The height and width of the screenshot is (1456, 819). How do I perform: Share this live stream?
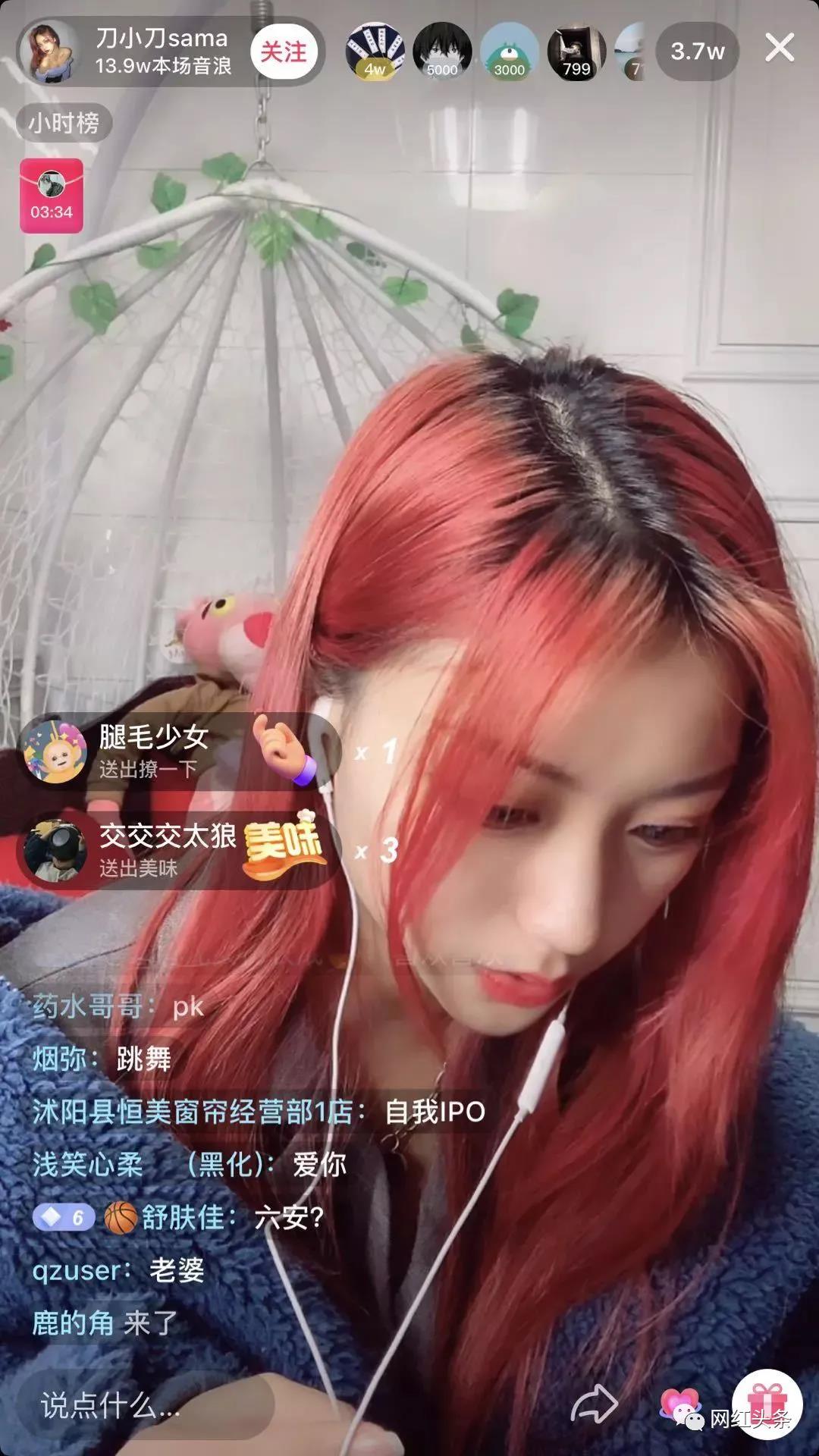[x=594, y=1404]
